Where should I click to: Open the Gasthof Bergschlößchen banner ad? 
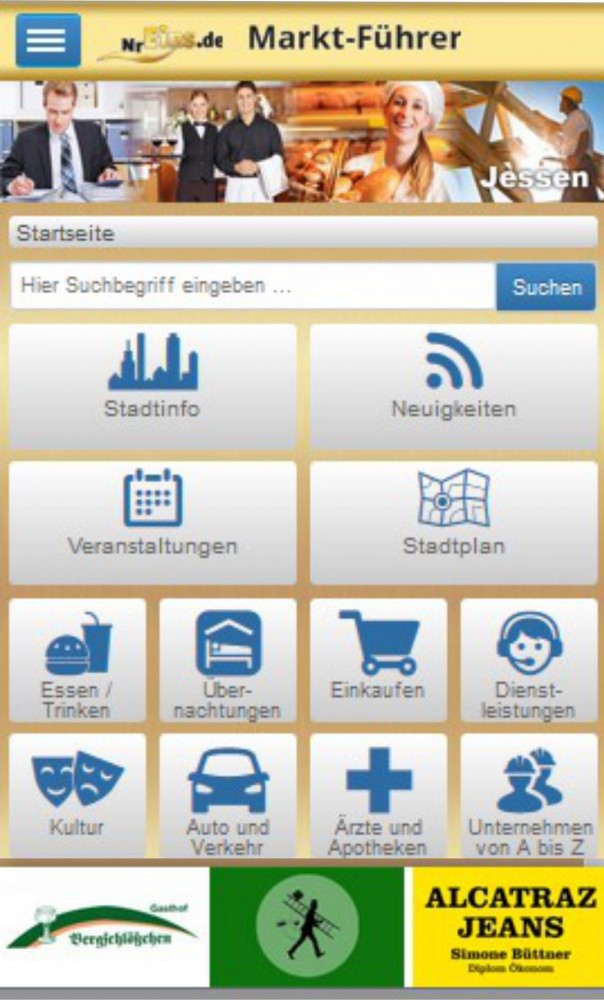[x=103, y=927]
